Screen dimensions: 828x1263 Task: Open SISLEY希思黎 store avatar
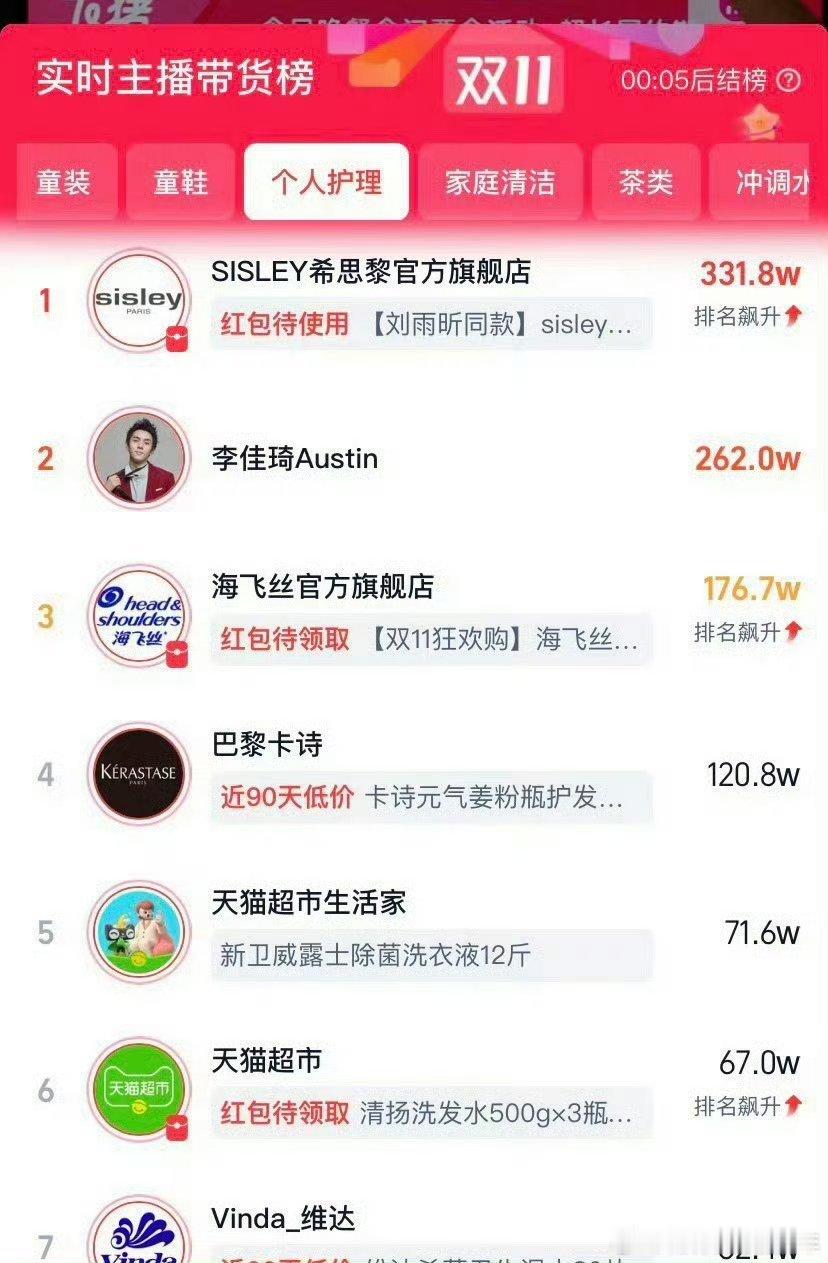[138, 301]
